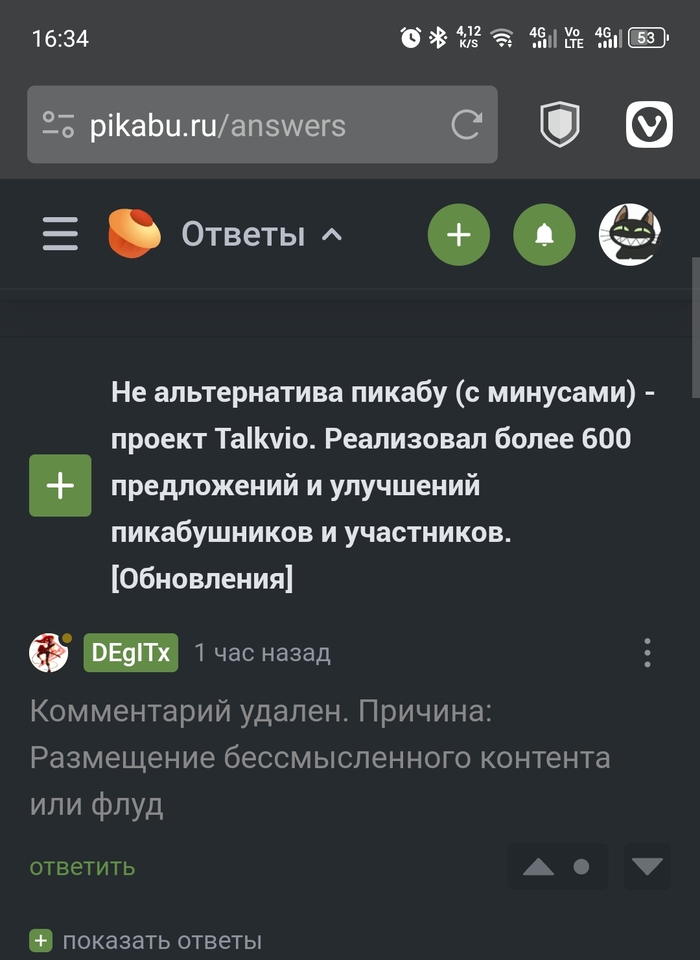Reload the page in the browser
The width and height of the screenshot is (700, 960).
466,125
